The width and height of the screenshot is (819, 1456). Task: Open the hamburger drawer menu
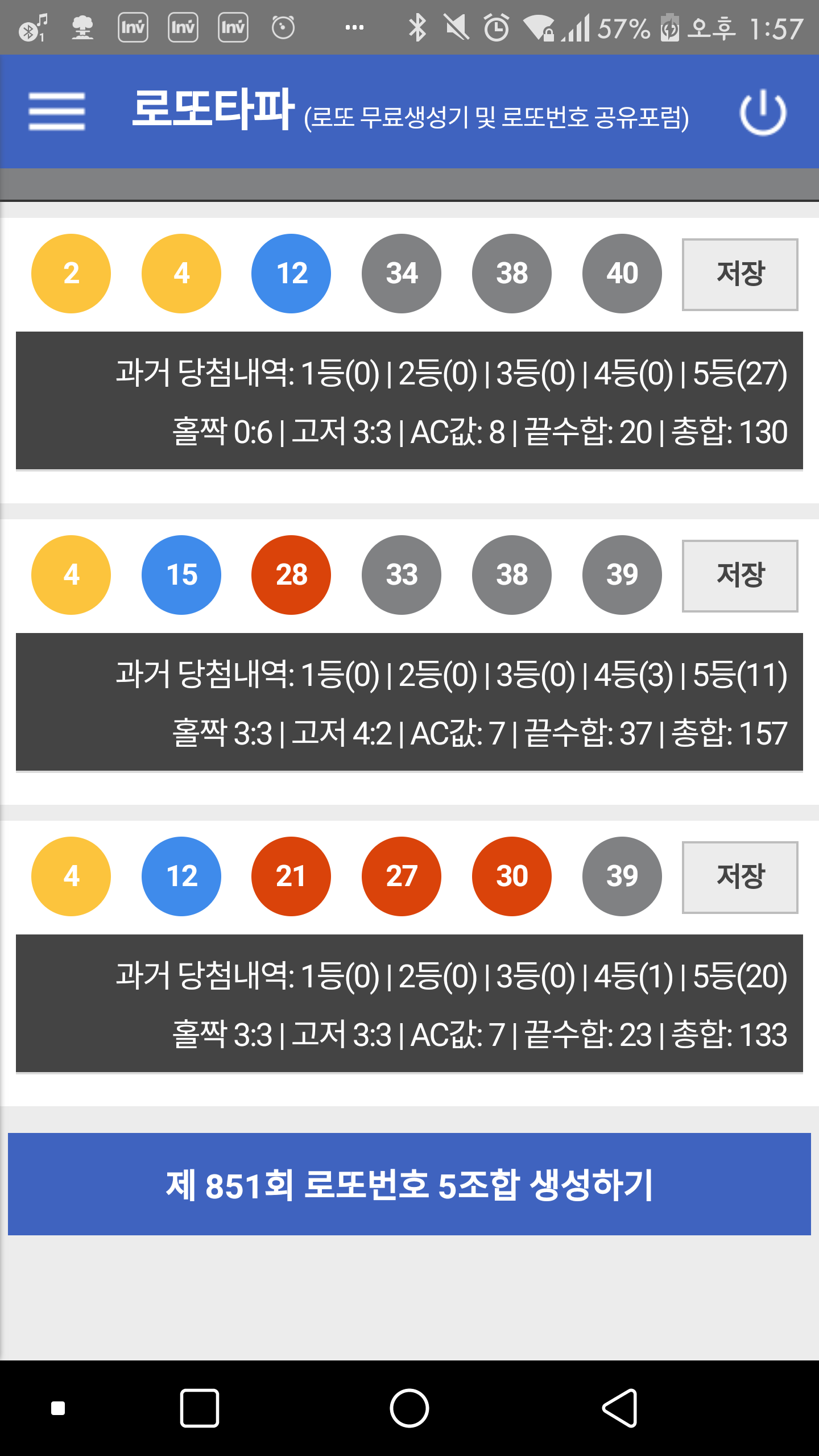pos(57,111)
